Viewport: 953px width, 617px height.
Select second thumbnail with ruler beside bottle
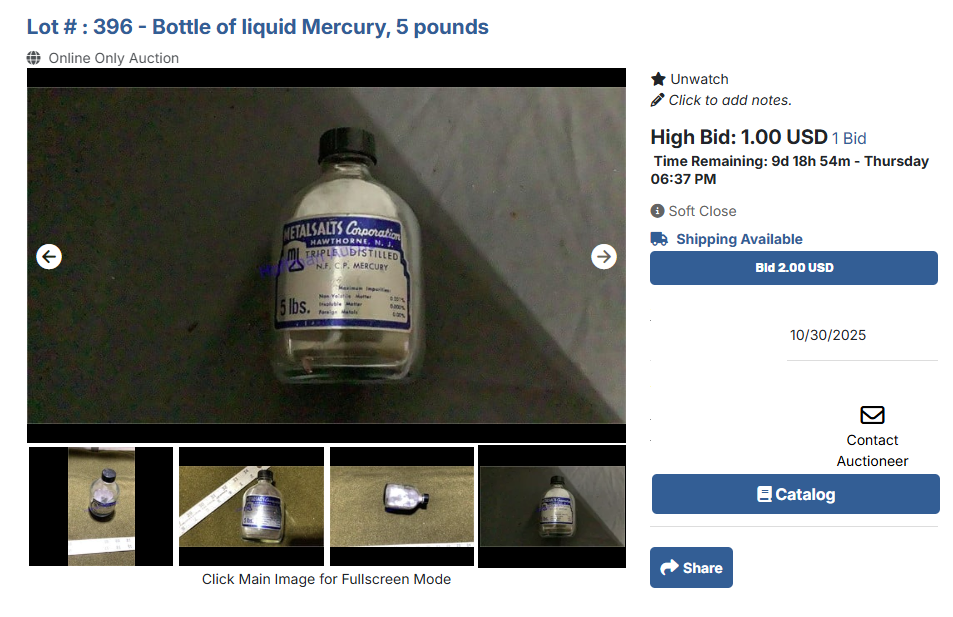tap(251, 506)
